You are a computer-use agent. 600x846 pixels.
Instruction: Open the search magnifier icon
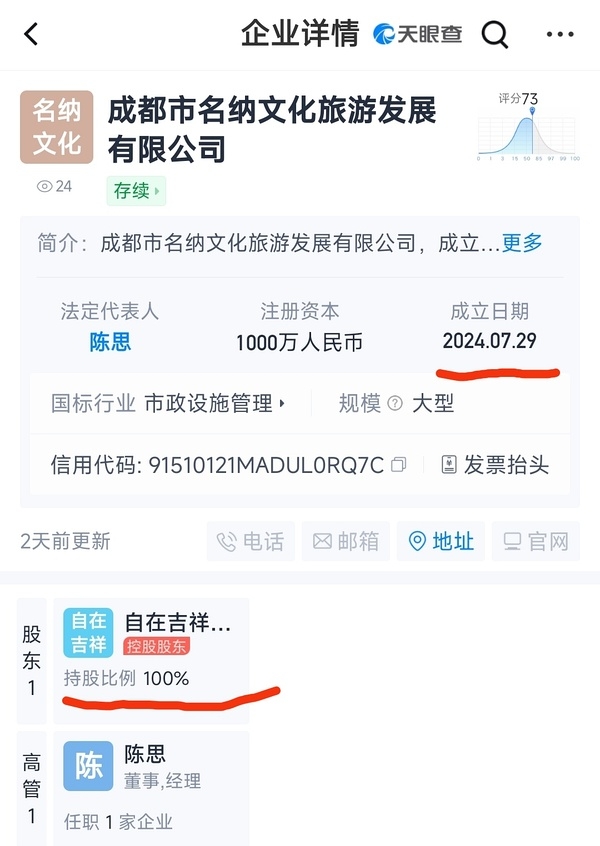click(x=495, y=35)
